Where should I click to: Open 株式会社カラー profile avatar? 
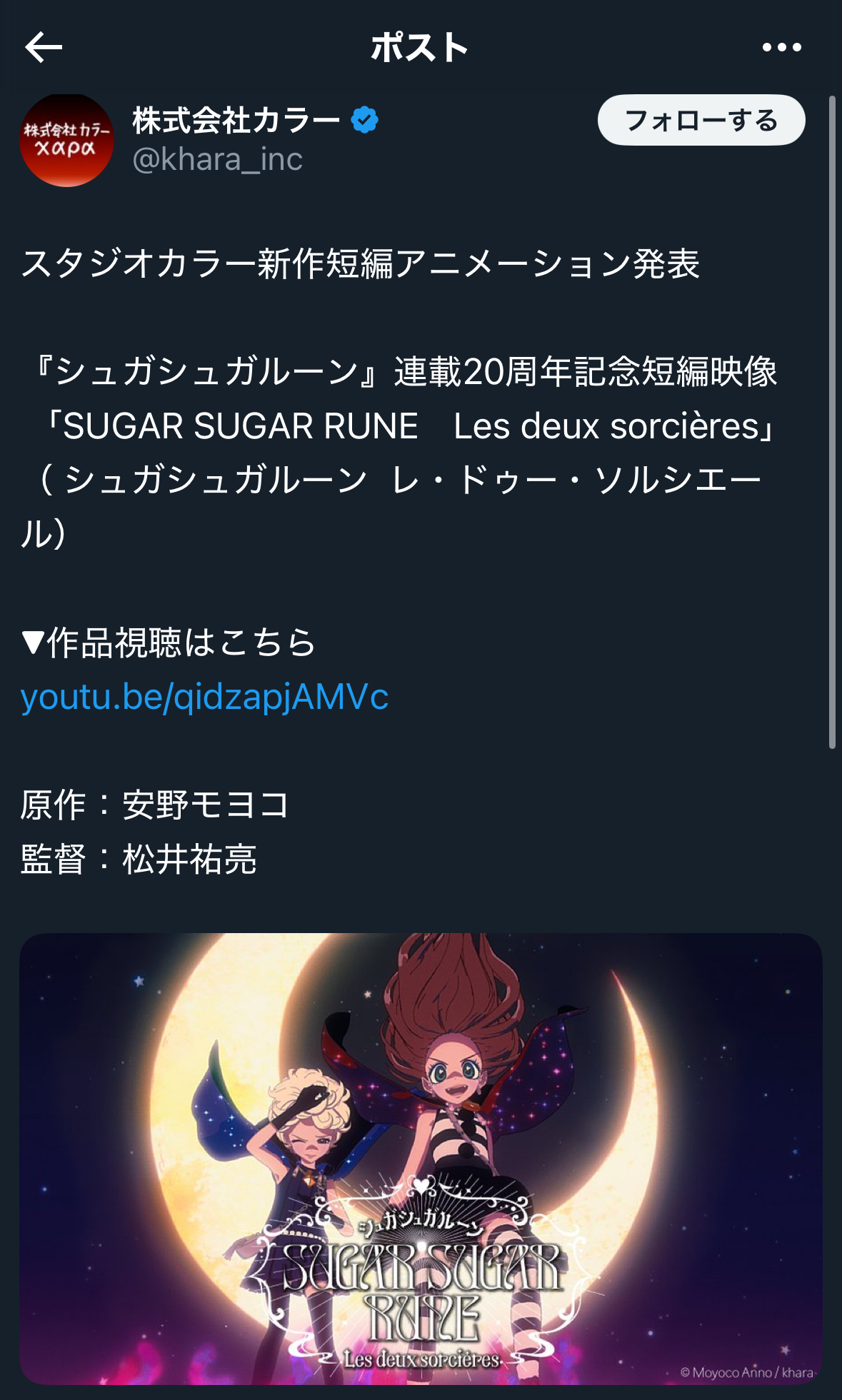(x=66, y=140)
